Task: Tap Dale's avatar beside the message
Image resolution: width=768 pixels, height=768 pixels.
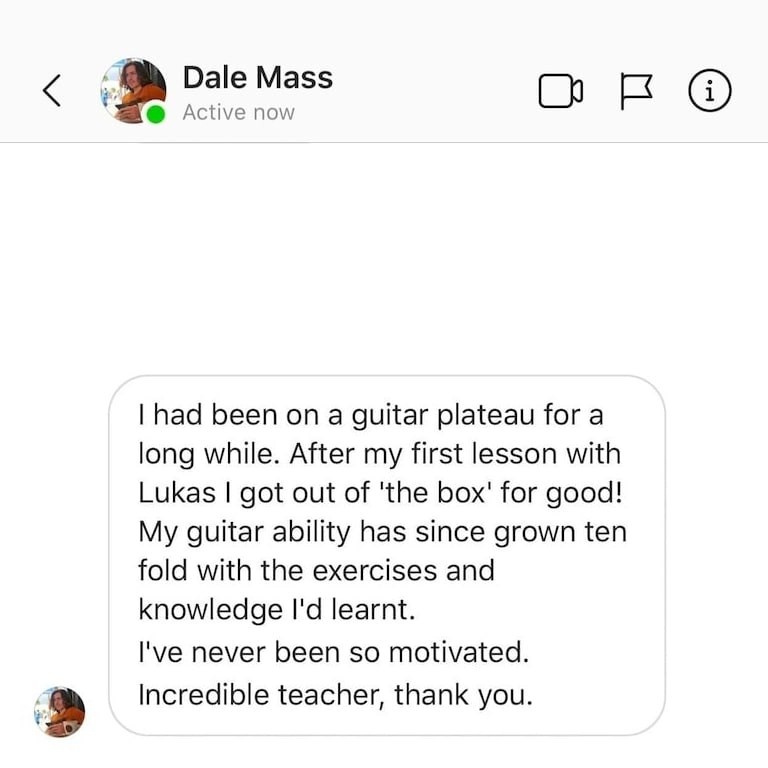Action: click(60, 712)
